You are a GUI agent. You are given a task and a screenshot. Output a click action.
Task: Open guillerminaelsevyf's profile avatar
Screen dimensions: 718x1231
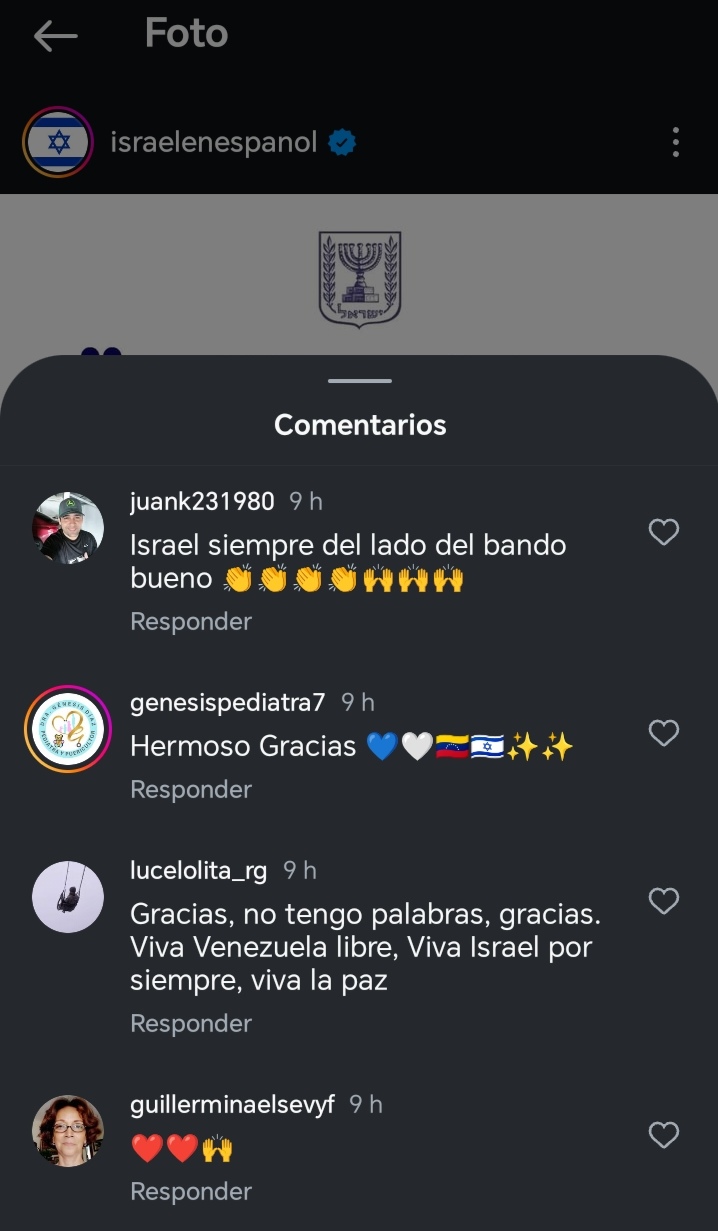point(68,1131)
